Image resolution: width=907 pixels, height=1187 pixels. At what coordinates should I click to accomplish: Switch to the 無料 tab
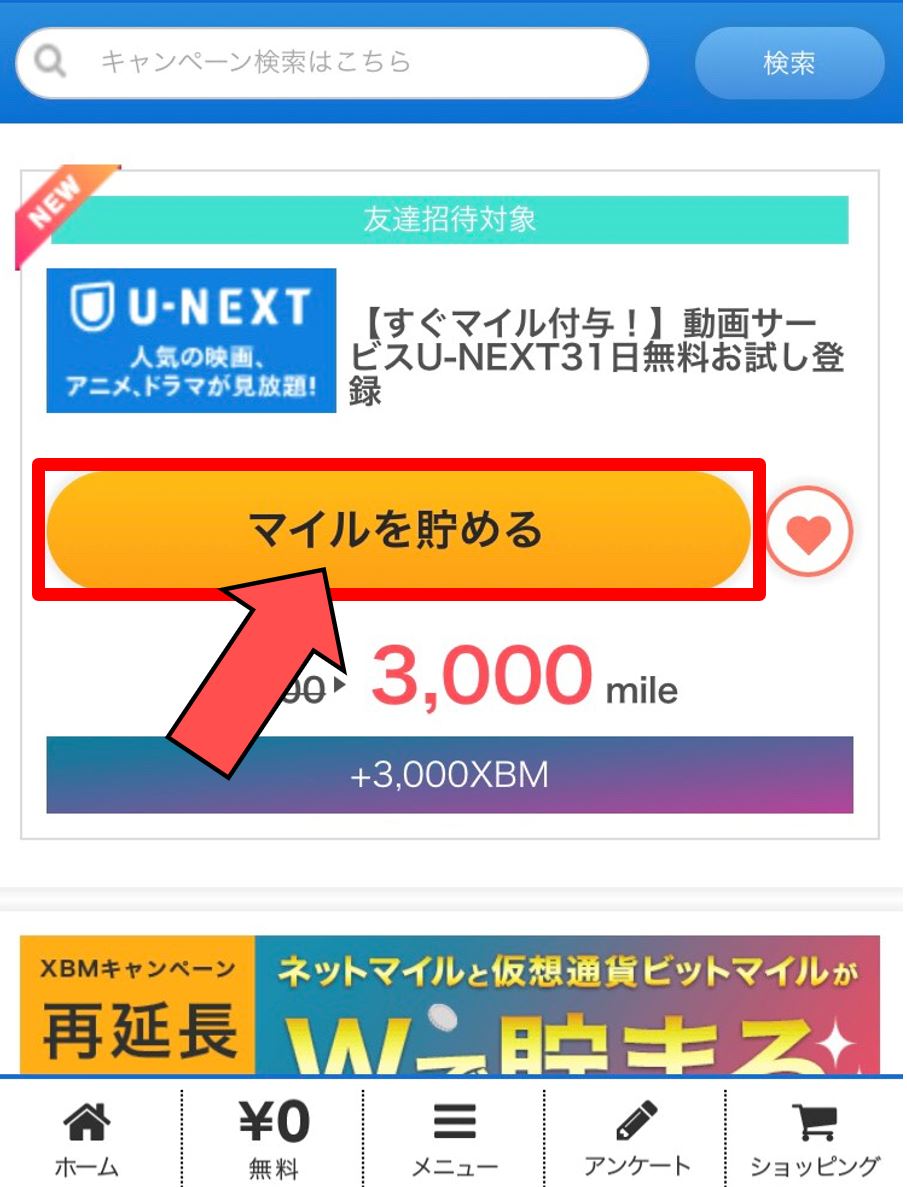coord(273,1138)
